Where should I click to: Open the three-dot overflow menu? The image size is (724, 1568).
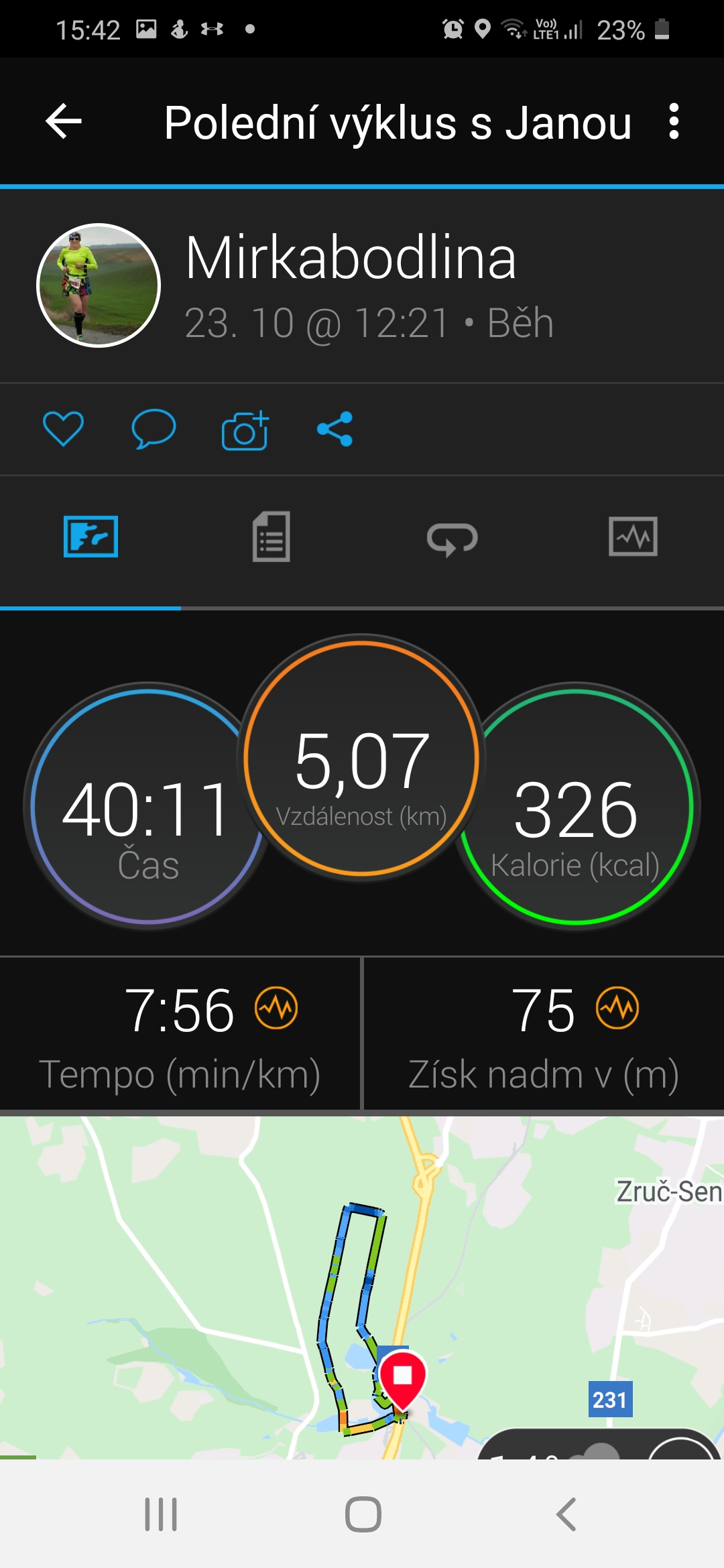(674, 121)
